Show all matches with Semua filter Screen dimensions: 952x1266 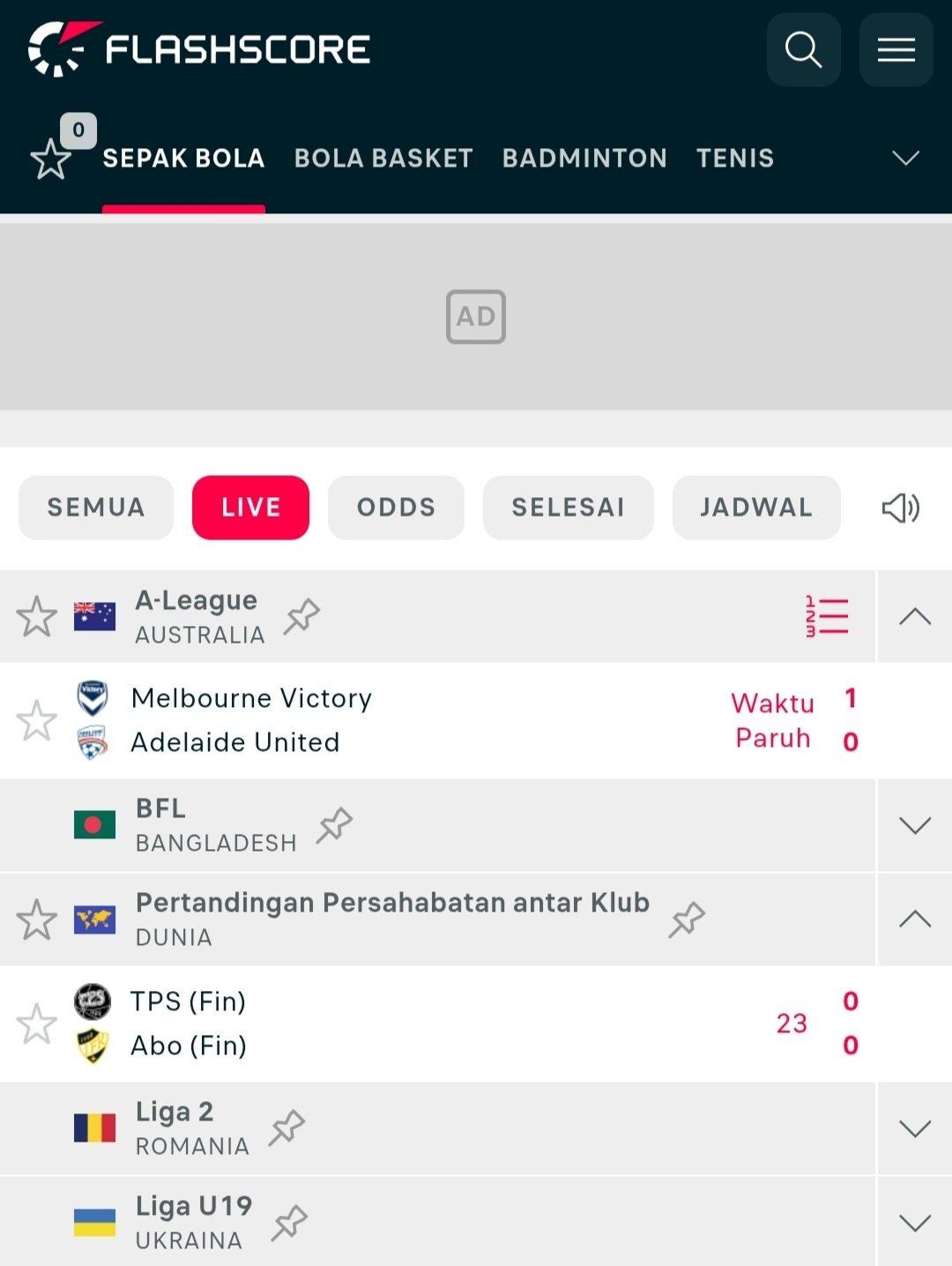coord(96,507)
